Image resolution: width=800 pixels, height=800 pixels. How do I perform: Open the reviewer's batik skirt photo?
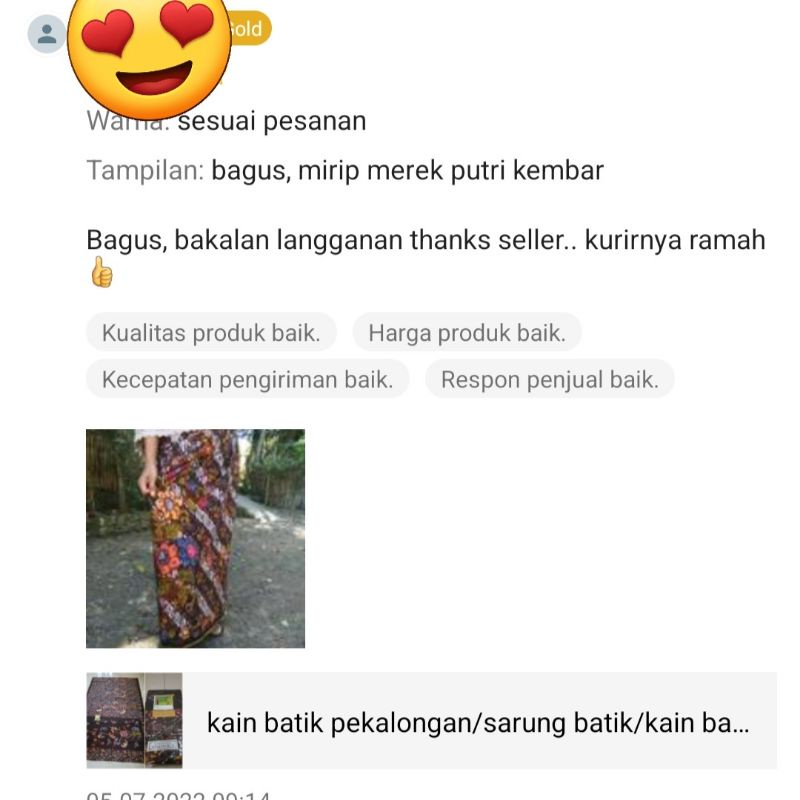click(x=195, y=538)
